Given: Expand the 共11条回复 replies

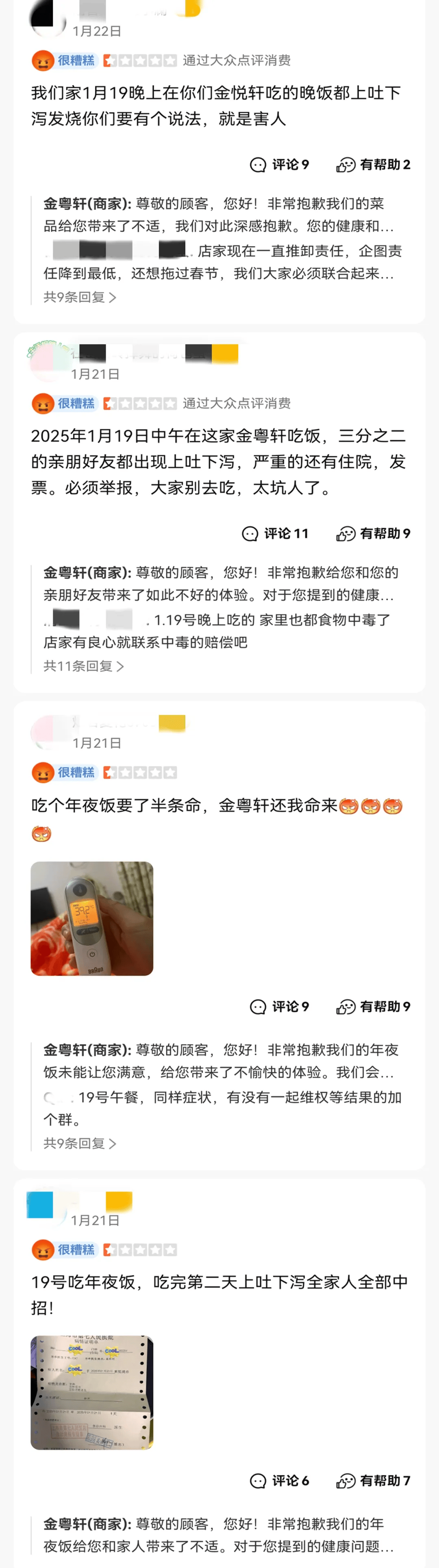Looking at the screenshot, I should pos(83,666).
